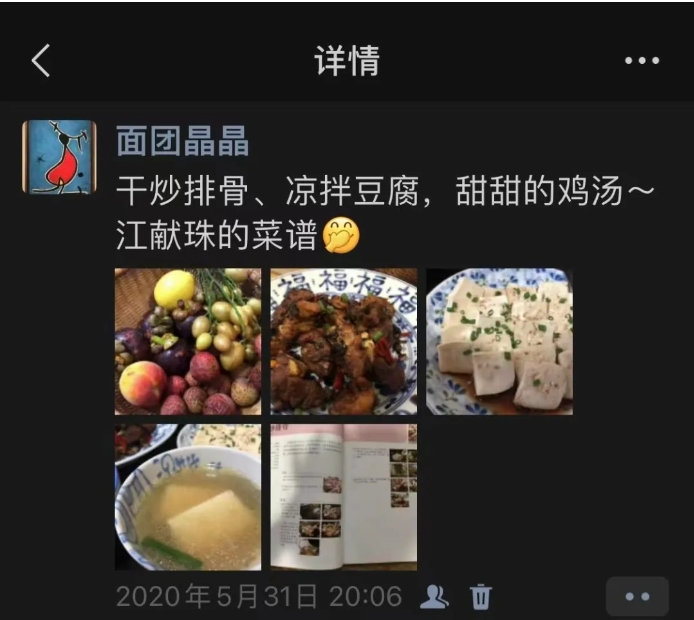Go back from the 详情 page
The width and height of the screenshot is (694, 620).
point(41,61)
